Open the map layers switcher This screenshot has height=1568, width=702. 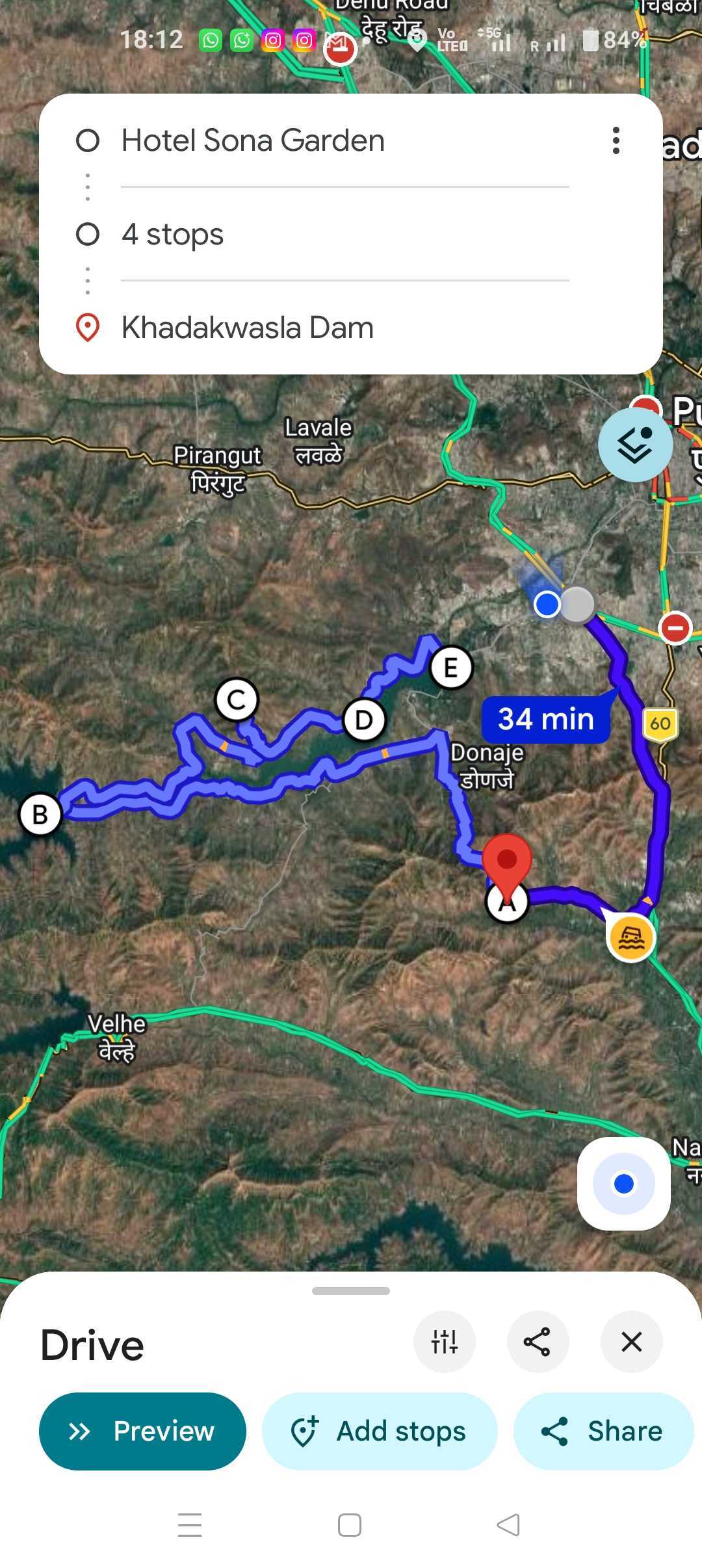pyautogui.click(x=636, y=444)
